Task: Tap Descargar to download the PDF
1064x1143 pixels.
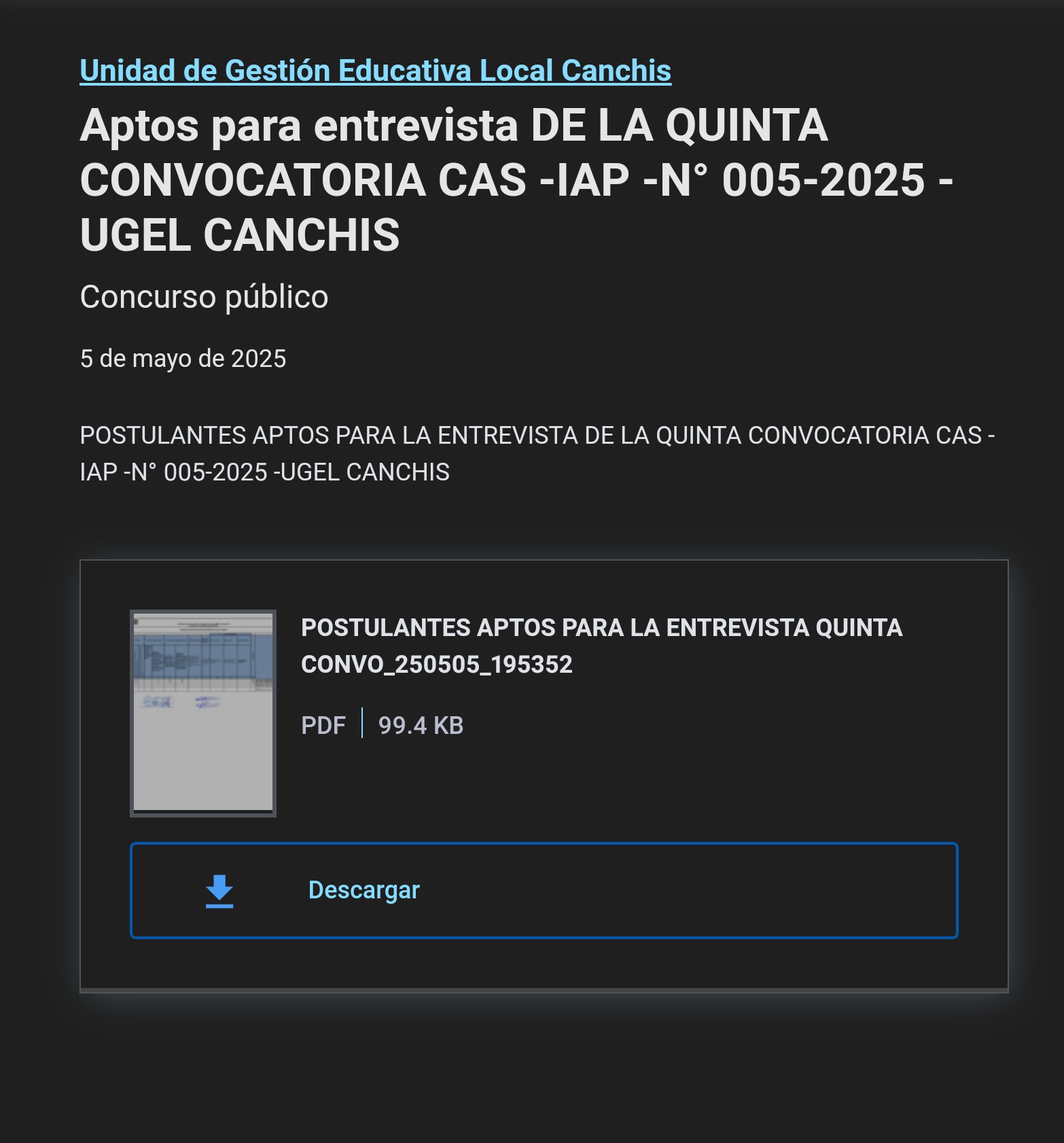Action: pos(544,890)
